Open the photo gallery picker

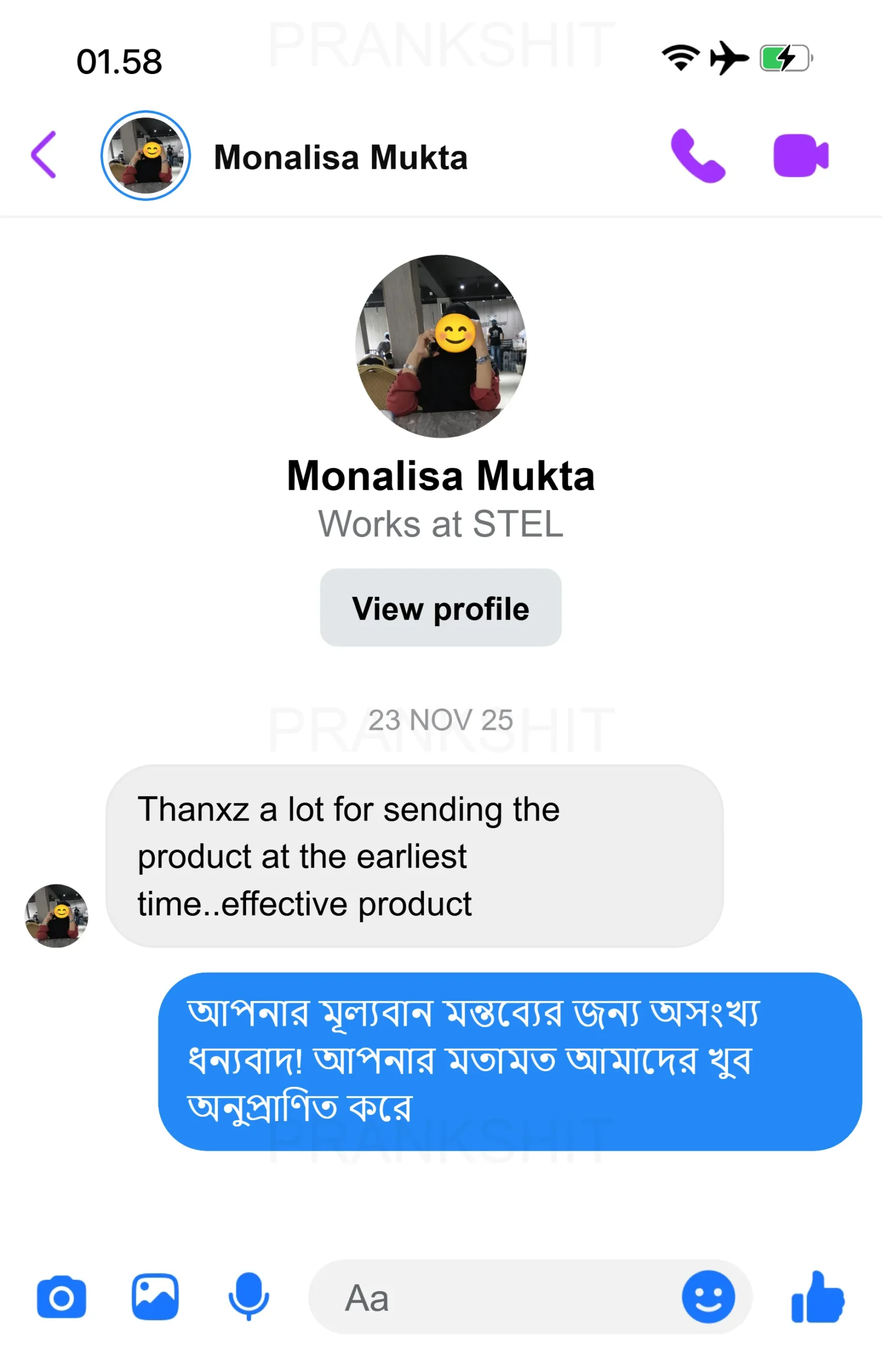(x=155, y=1298)
